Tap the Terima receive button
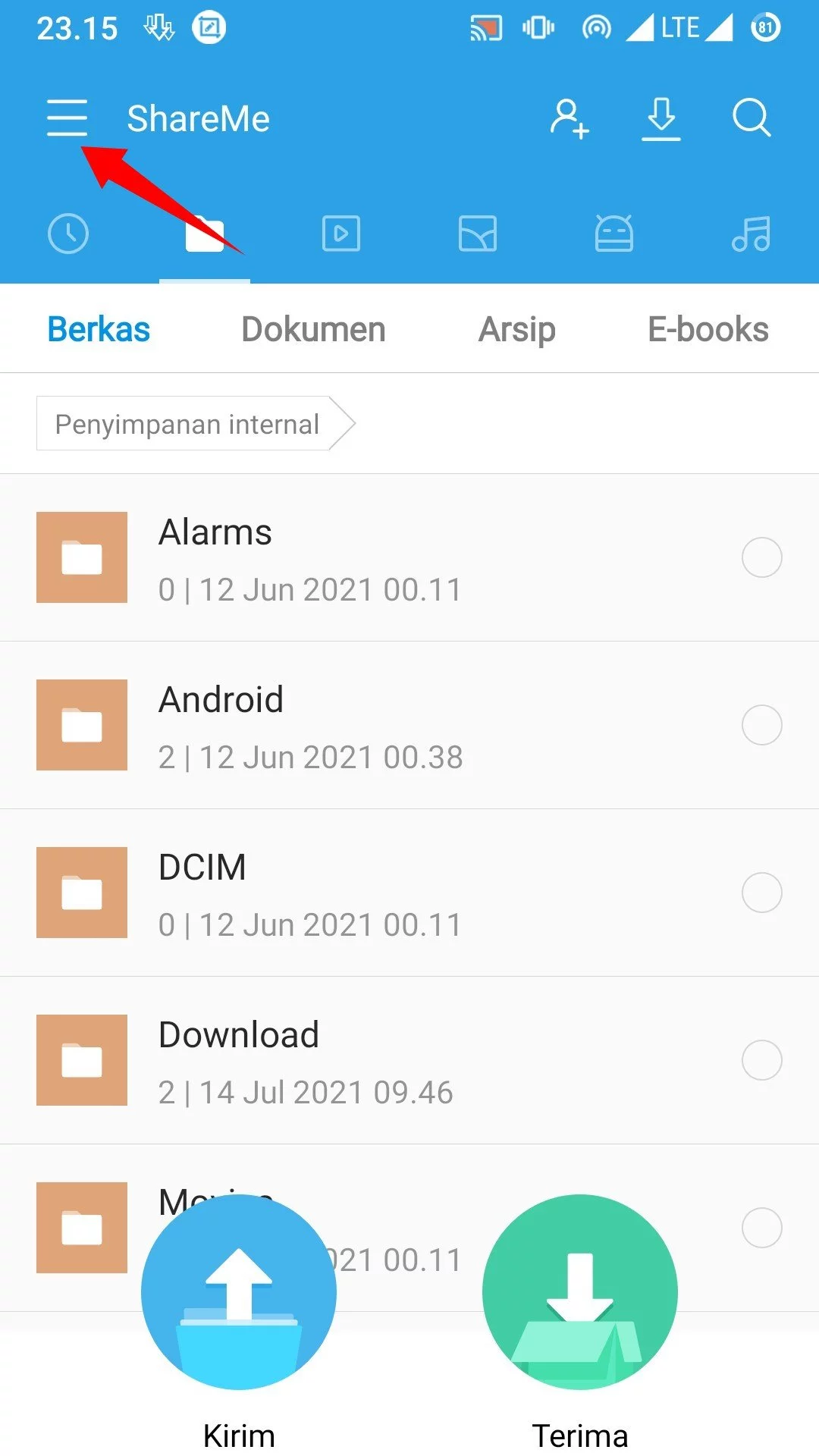Image resolution: width=819 pixels, height=1456 pixels. [580, 1294]
